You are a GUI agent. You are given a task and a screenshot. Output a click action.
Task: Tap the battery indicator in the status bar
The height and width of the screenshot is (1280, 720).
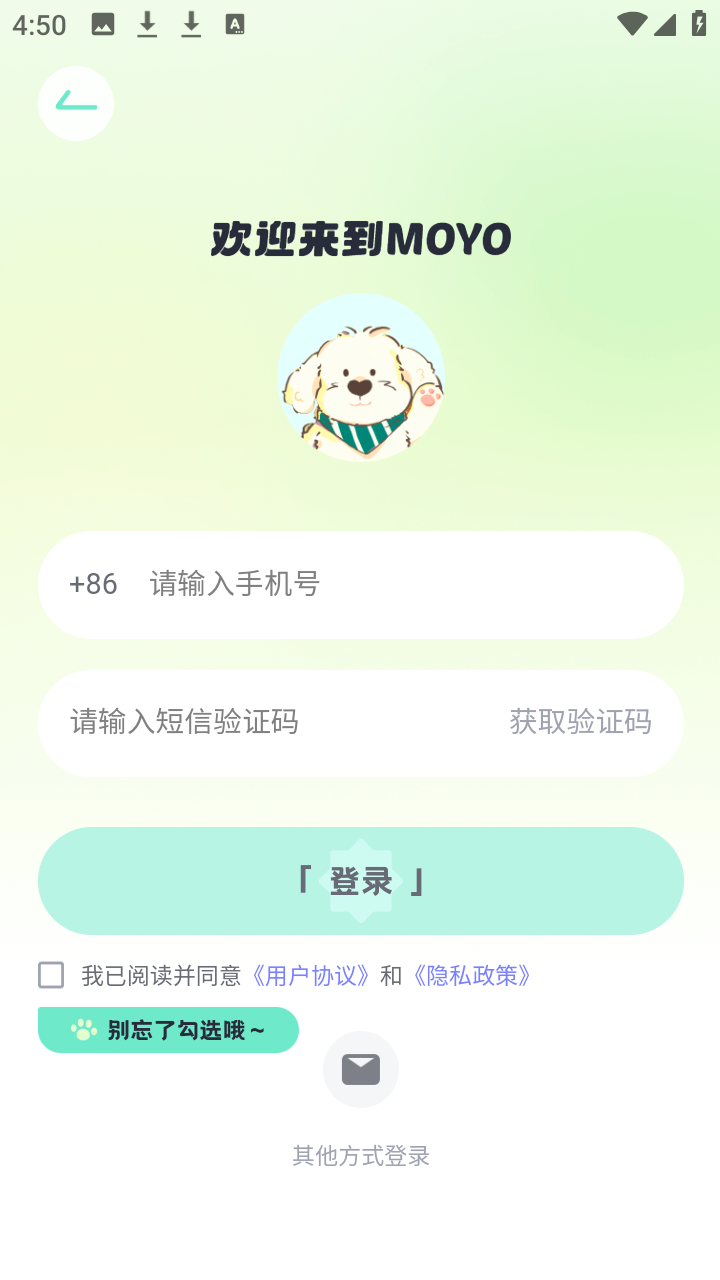698,22
